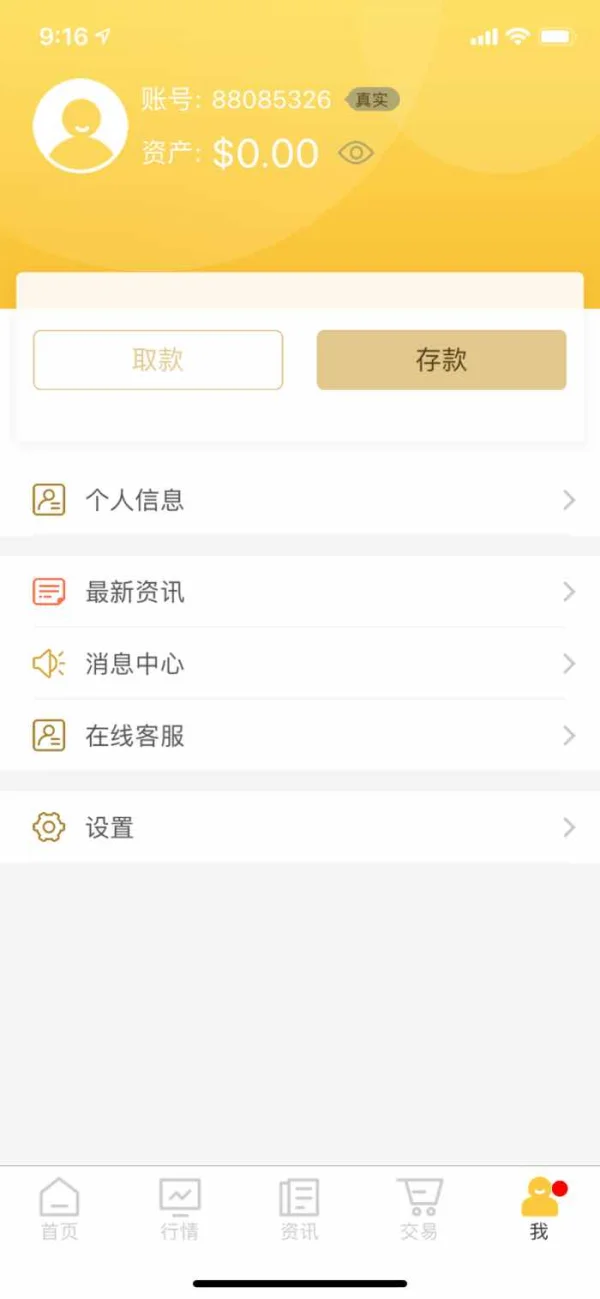The width and height of the screenshot is (600, 1299).
Task: Open 最新资讯 latest news row
Action: click(300, 592)
